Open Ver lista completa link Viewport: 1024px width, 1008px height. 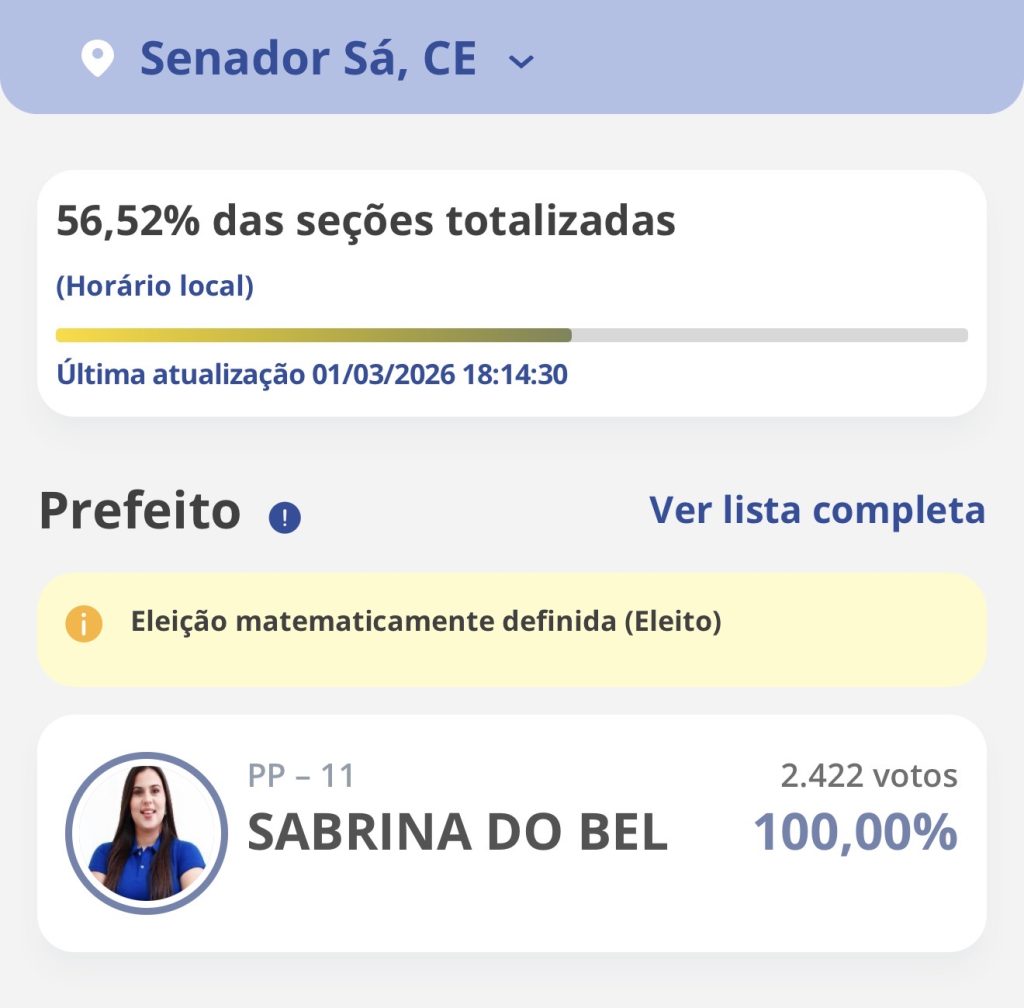coord(817,510)
